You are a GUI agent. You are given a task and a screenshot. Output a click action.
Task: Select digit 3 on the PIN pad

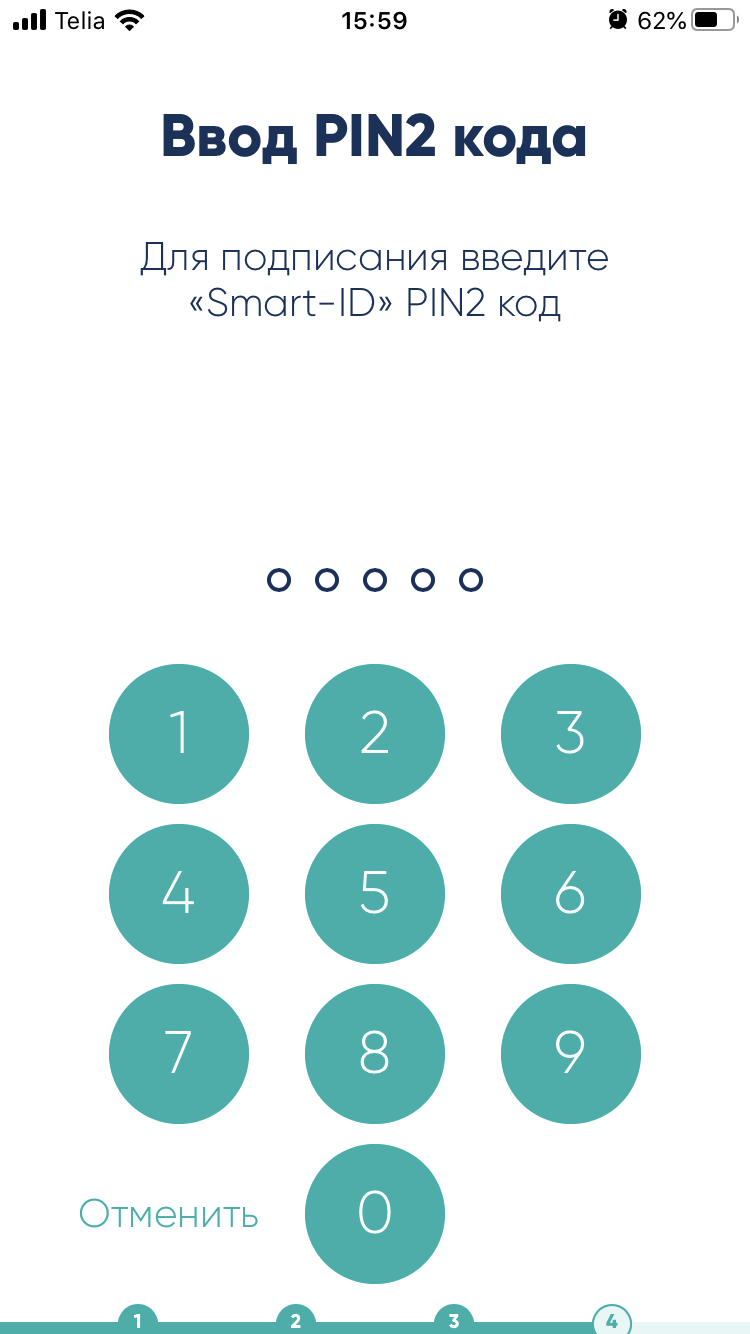571,734
